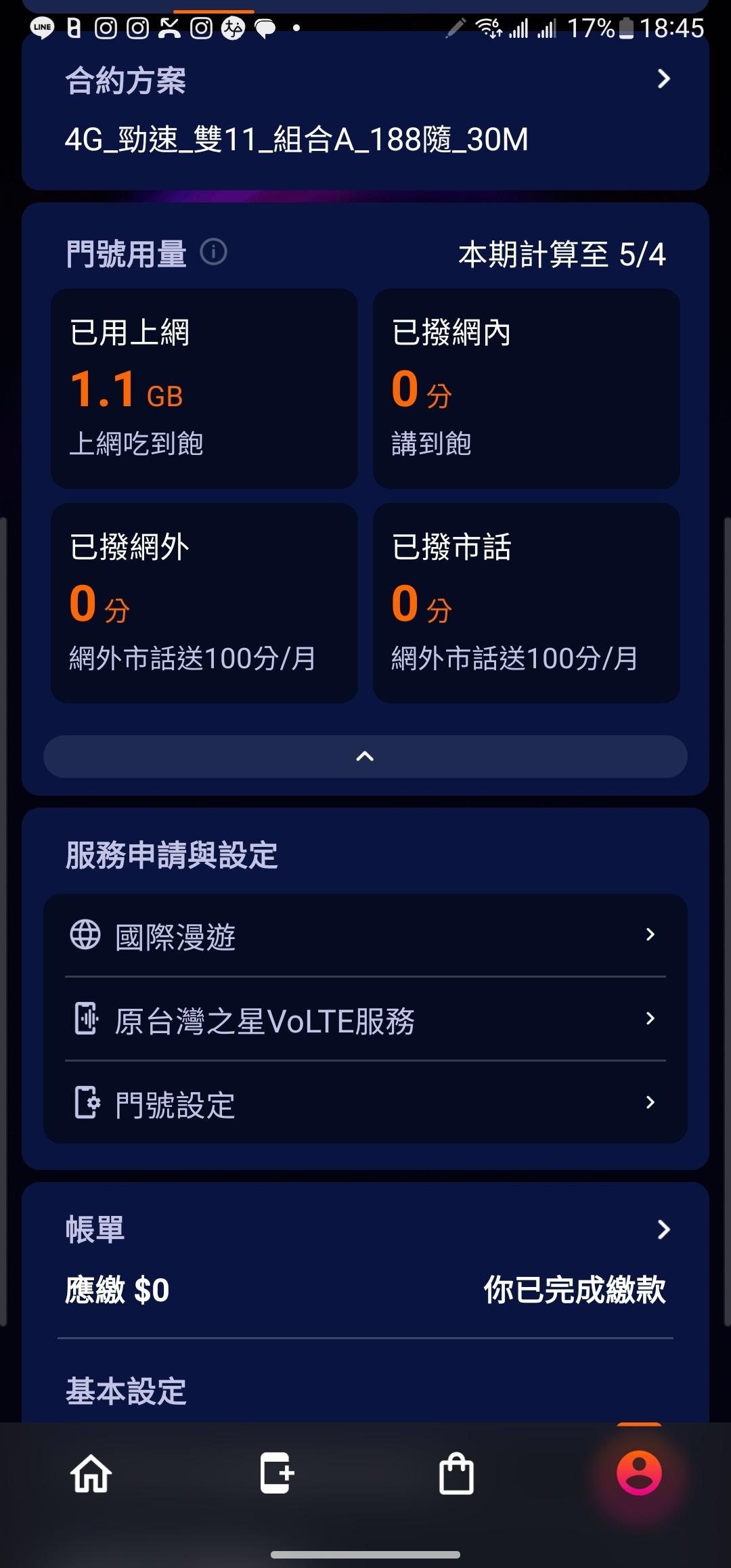
Task: Select the profile account tab
Action: click(639, 1473)
